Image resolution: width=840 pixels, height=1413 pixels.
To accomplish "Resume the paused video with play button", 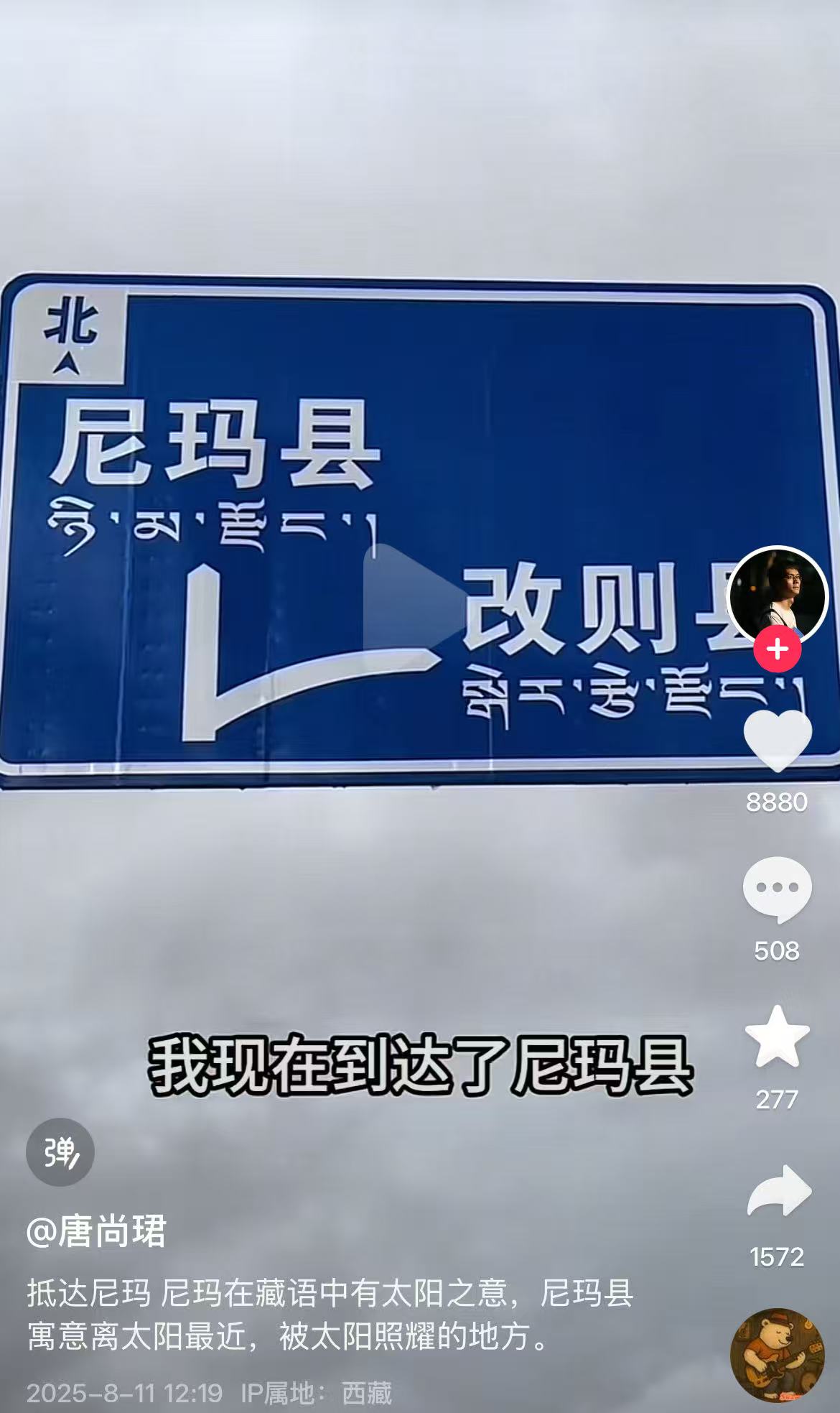I will point(416,598).
